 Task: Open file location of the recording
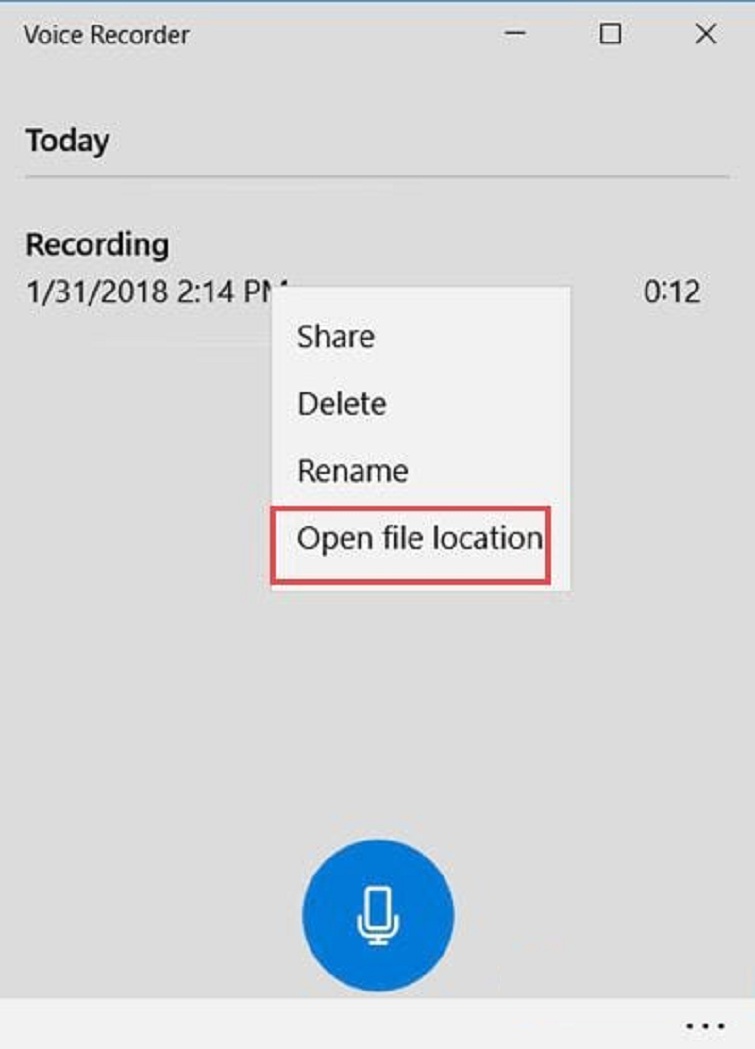click(x=418, y=539)
